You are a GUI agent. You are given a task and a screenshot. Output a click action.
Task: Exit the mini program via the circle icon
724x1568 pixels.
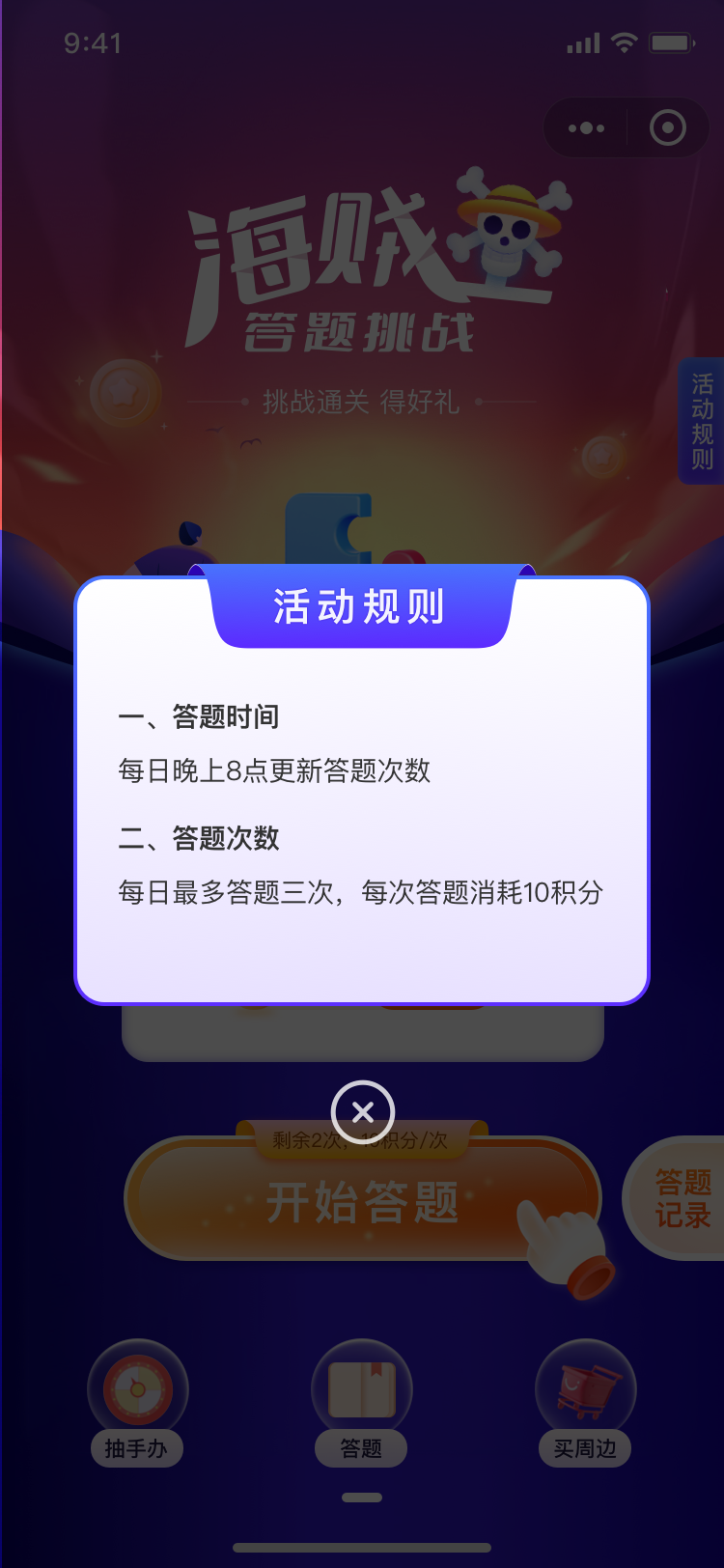click(x=668, y=127)
